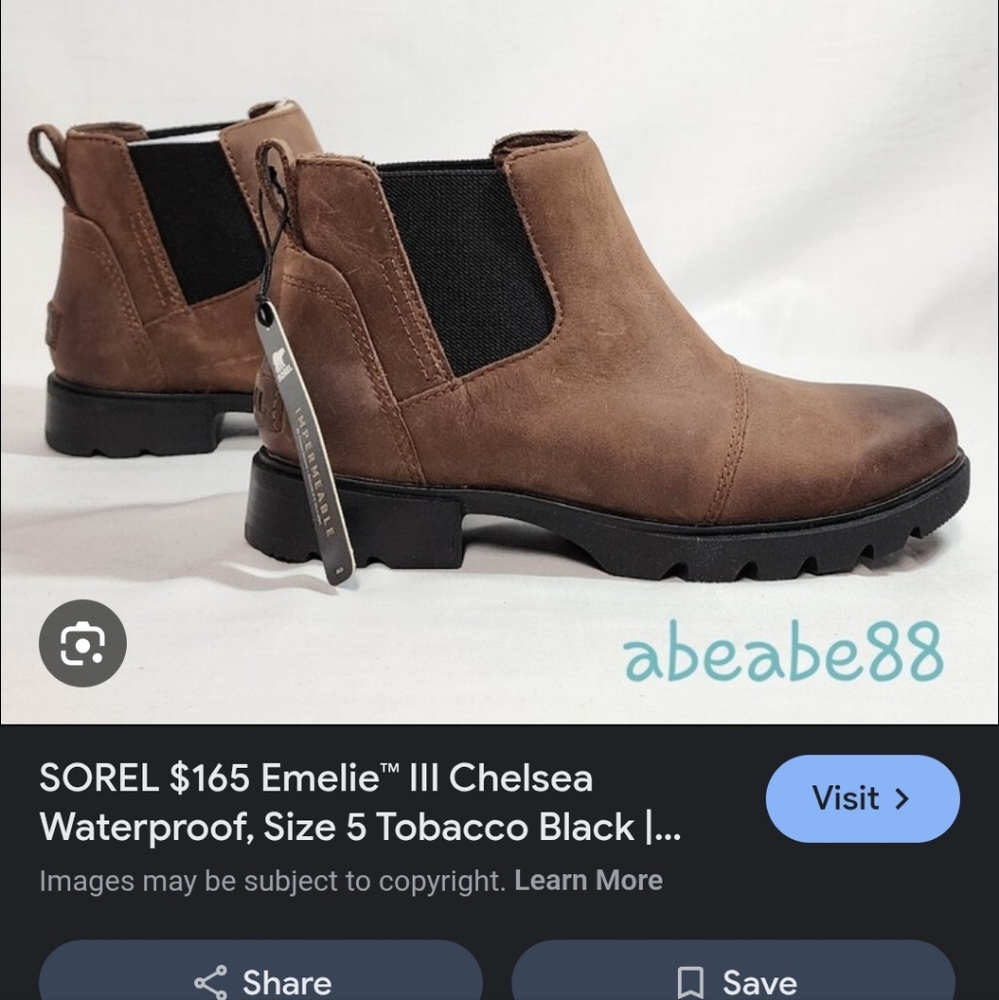Tap the copyright notice text
999x1000 pixels.
pos(270,881)
